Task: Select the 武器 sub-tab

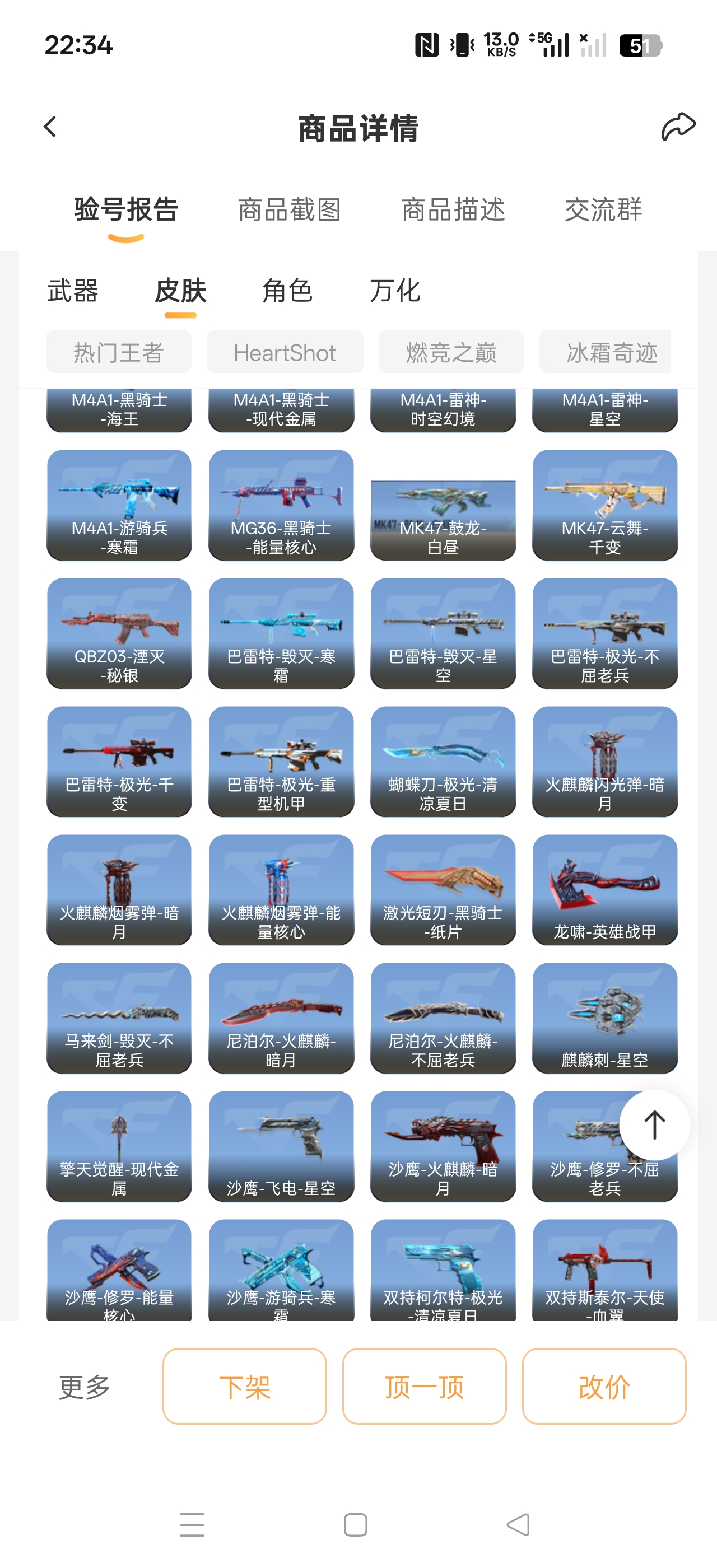Action: click(73, 291)
